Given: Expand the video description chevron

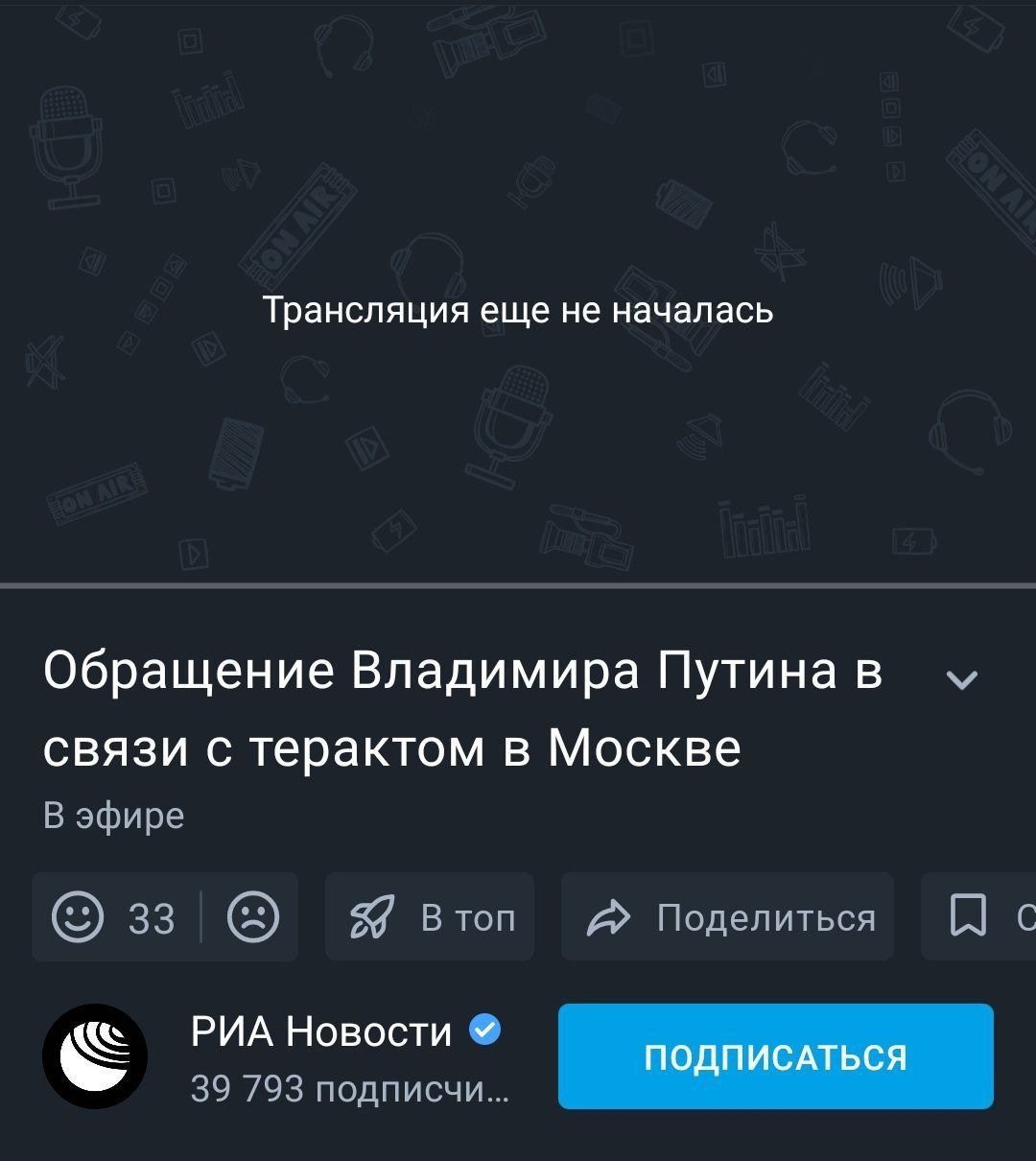Looking at the screenshot, I should coord(961,679).
